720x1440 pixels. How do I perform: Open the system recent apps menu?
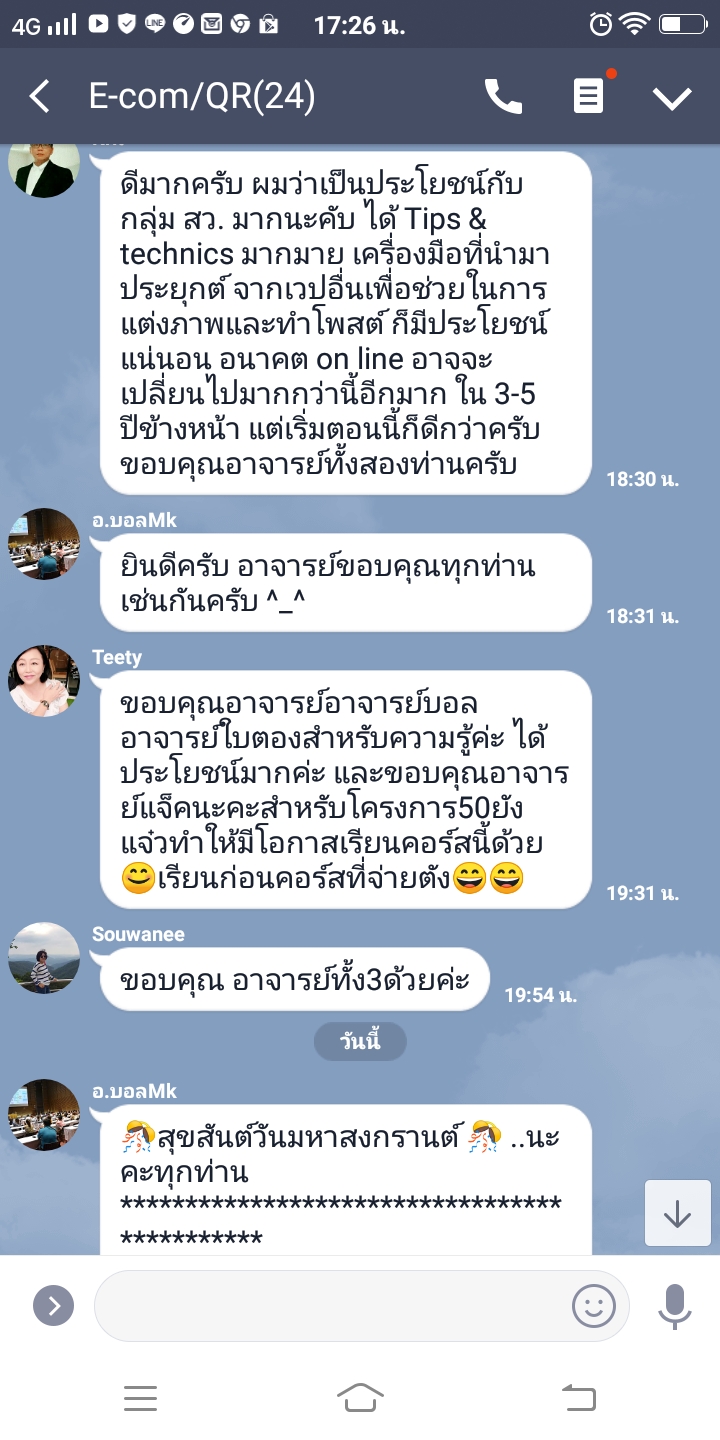click(141, 1398)
